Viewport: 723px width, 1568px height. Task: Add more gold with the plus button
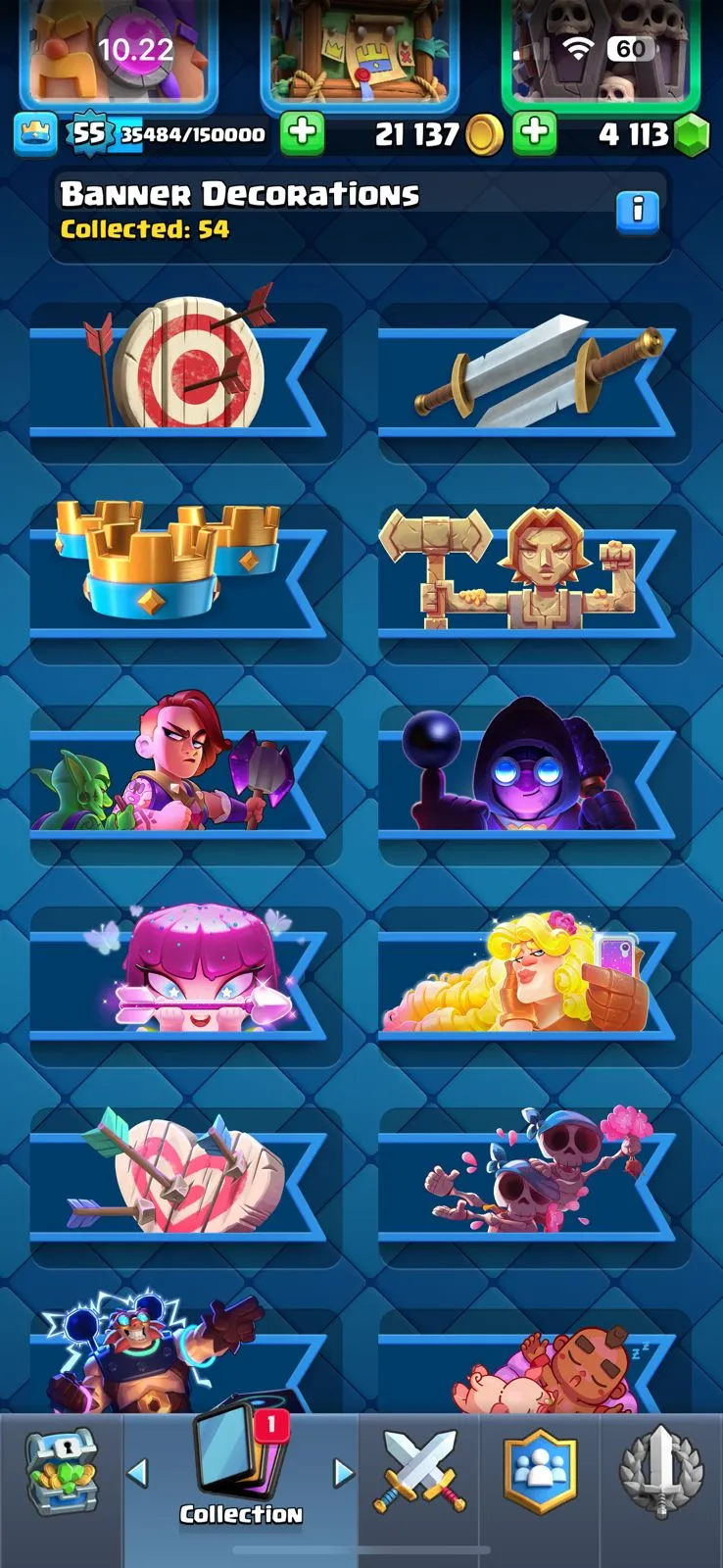pos(303,134)
